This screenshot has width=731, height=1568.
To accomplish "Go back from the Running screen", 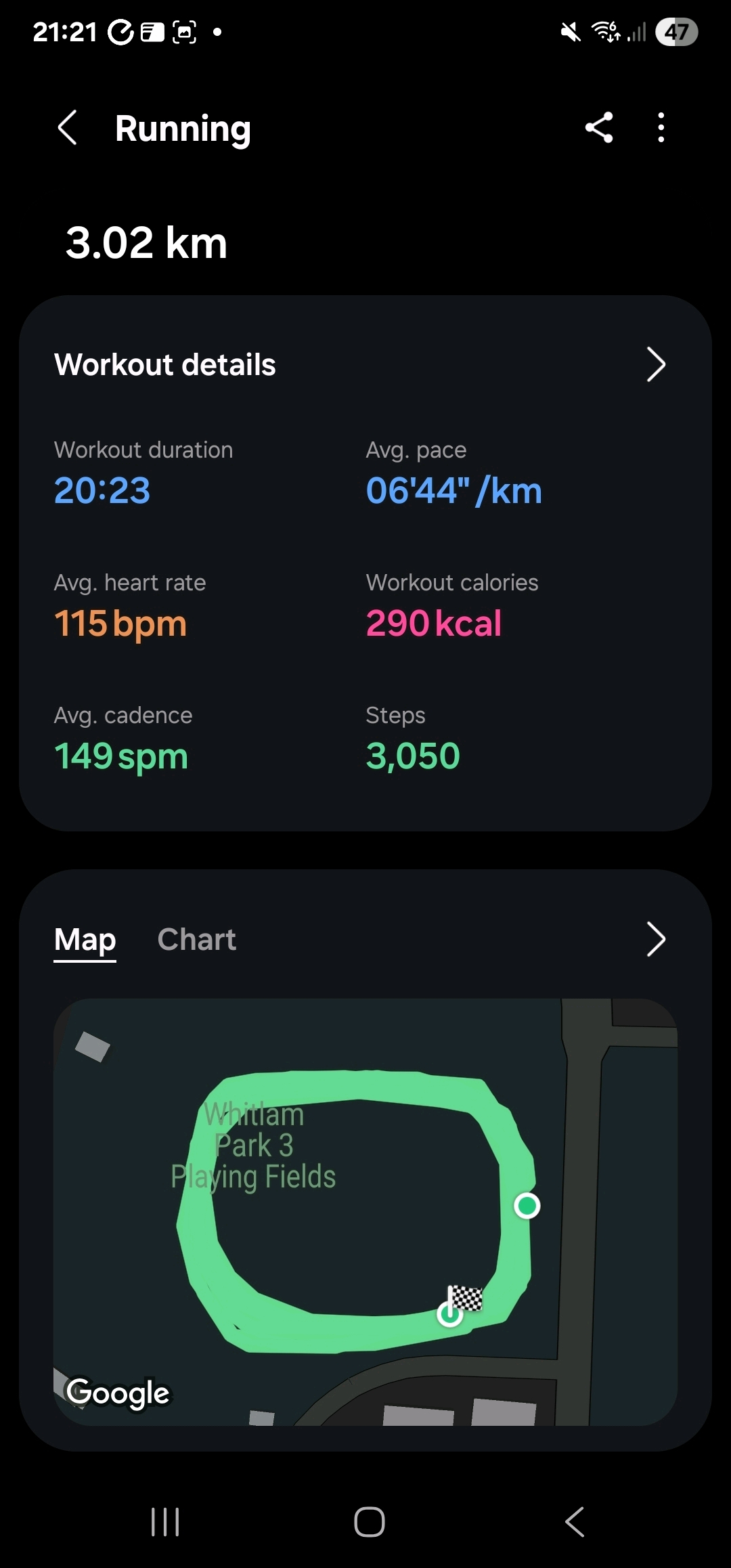I will pyautogui.click(x=68, y=128).
